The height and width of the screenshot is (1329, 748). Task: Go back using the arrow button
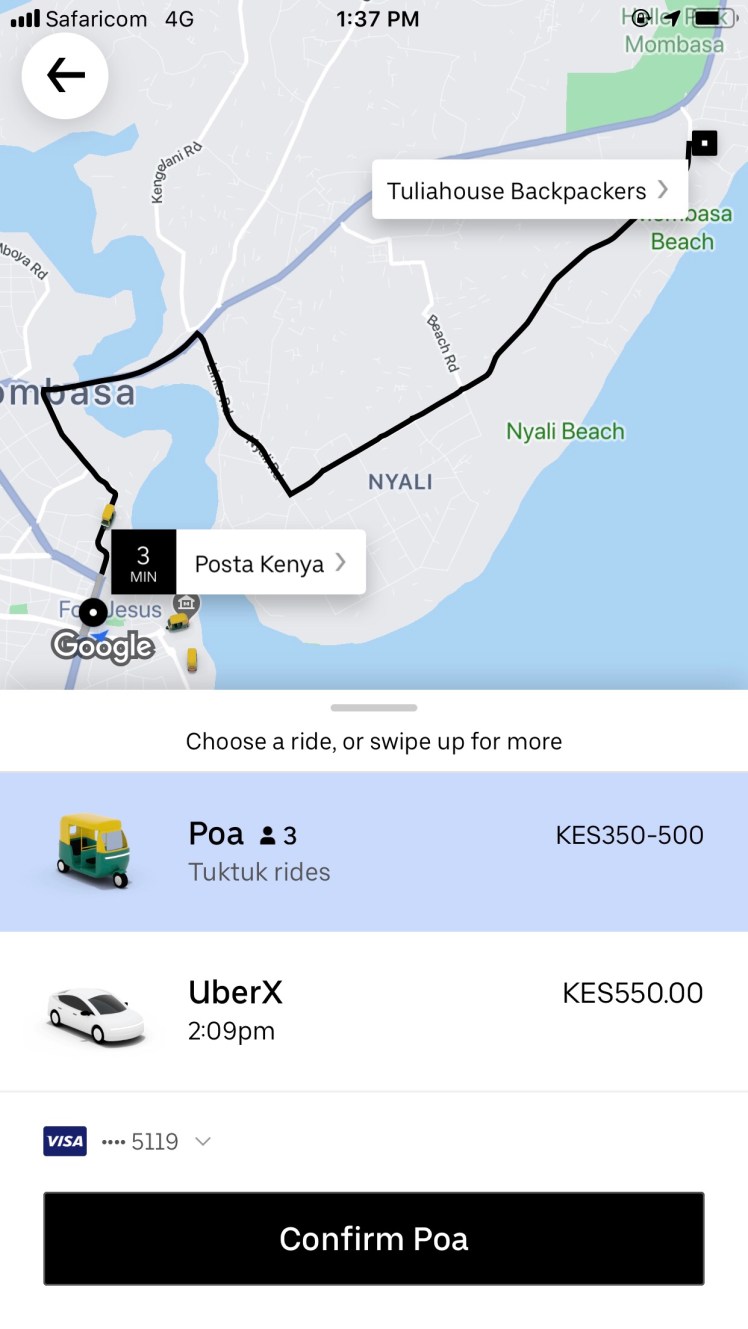point(65,76)
